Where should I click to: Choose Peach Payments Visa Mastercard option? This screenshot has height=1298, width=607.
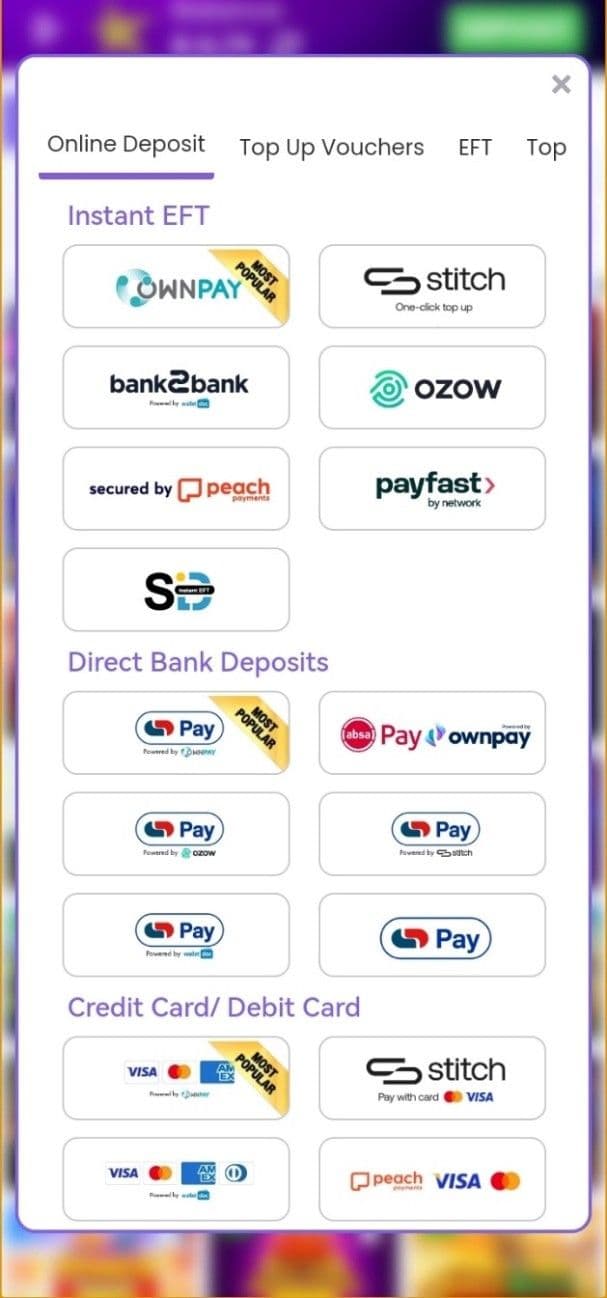(432, 1179)
